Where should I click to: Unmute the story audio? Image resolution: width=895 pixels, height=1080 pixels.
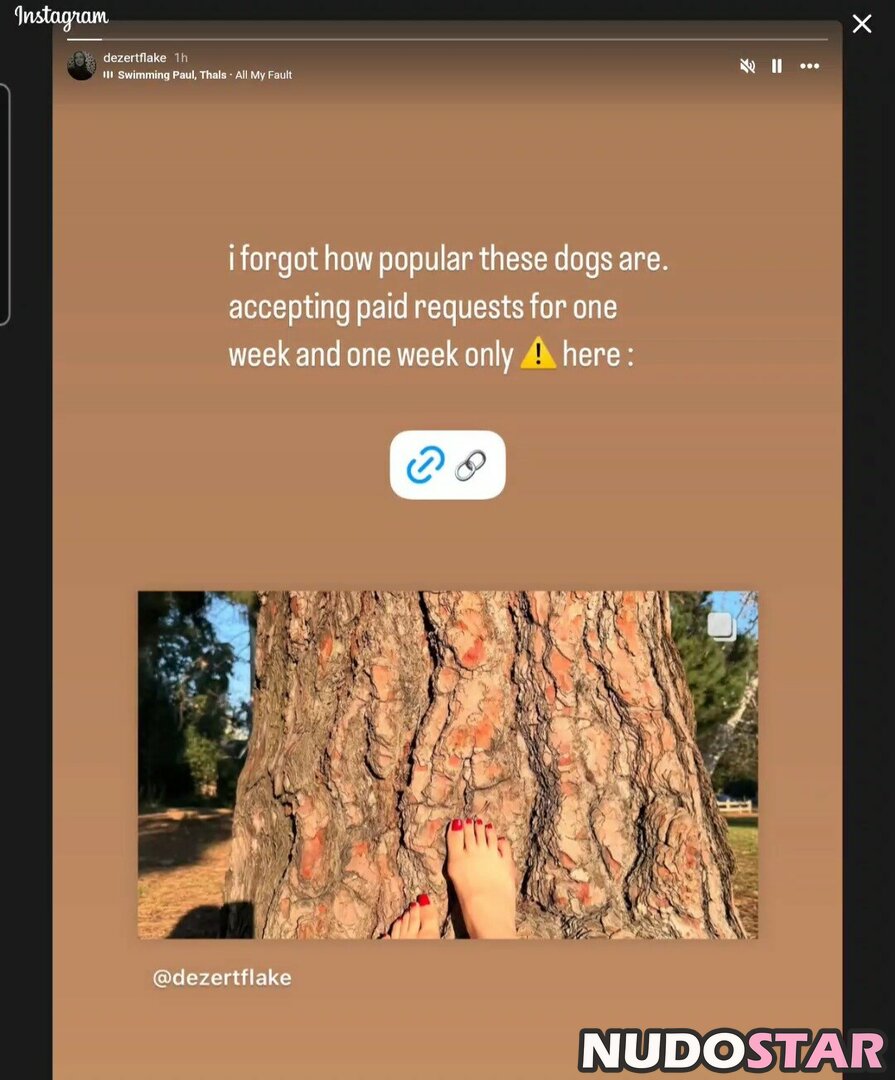click(747, 66)
